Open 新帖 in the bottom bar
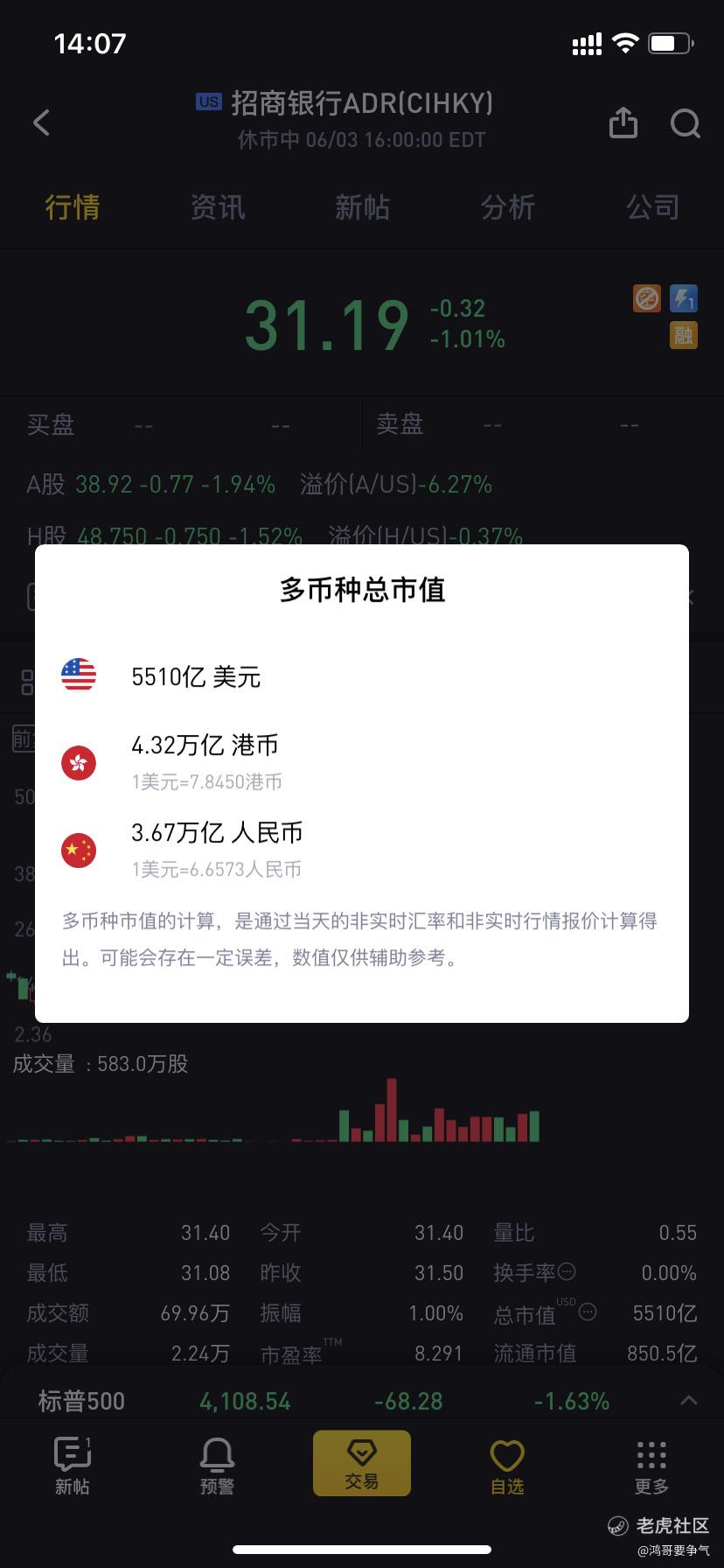Viewport: 724px width, 1568px height. [x=73, y=1466]
